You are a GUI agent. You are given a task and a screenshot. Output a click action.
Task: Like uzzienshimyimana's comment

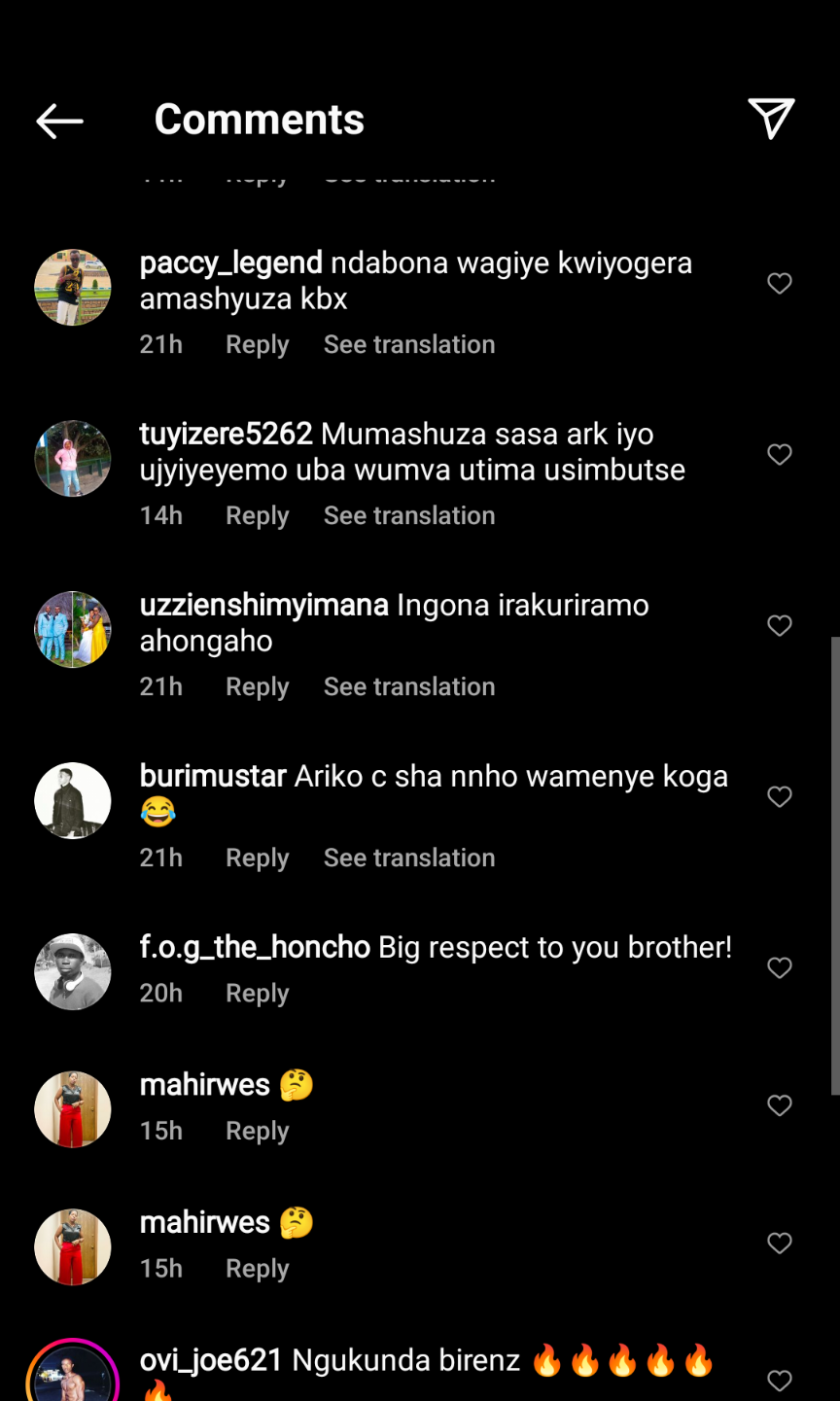(780, 625)
